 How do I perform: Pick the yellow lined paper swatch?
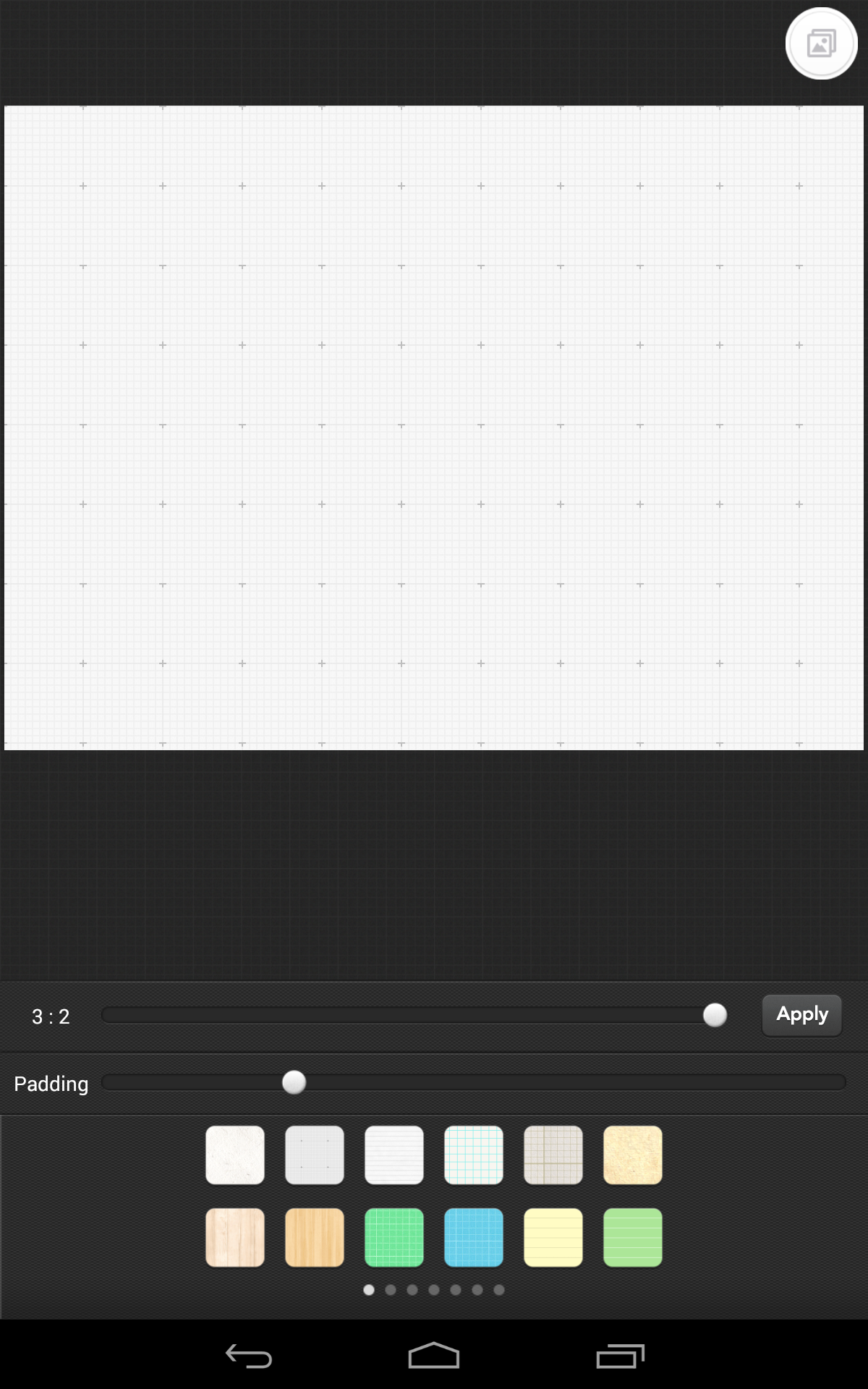553,1237
